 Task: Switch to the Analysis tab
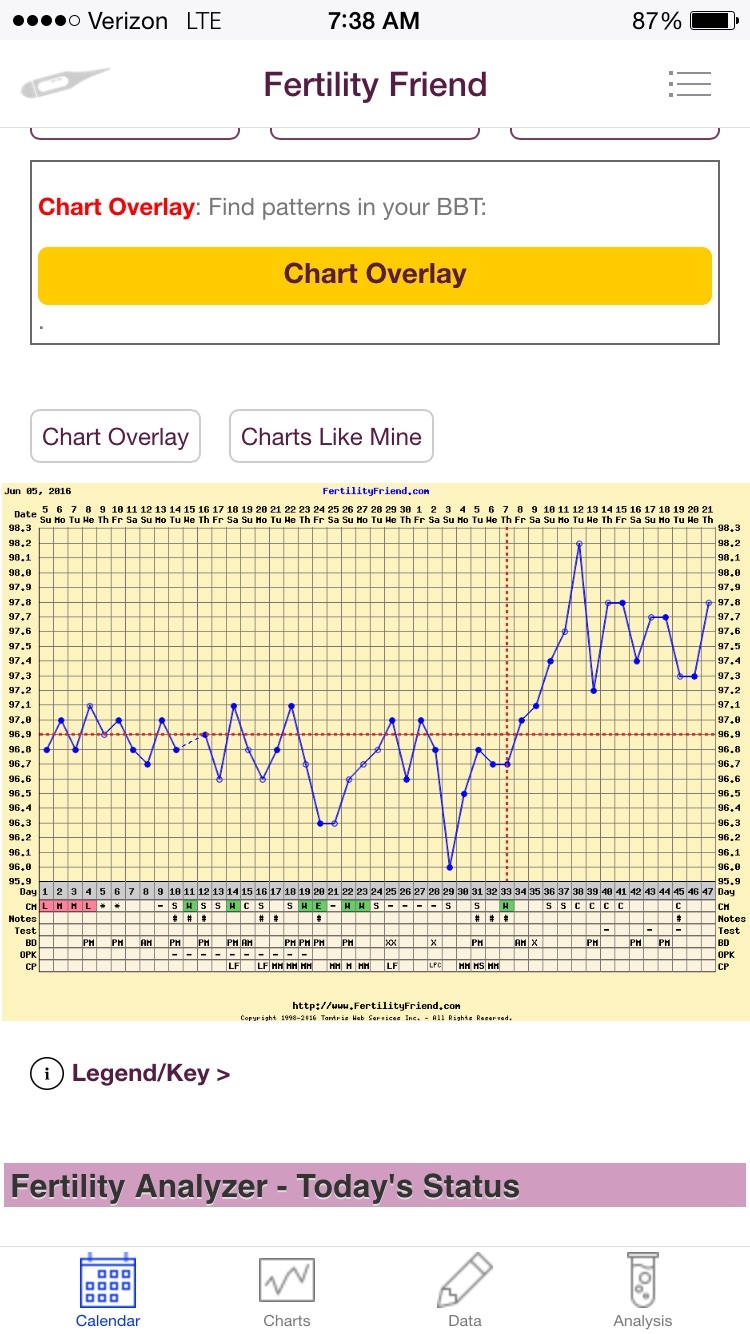coord(643,1290)
